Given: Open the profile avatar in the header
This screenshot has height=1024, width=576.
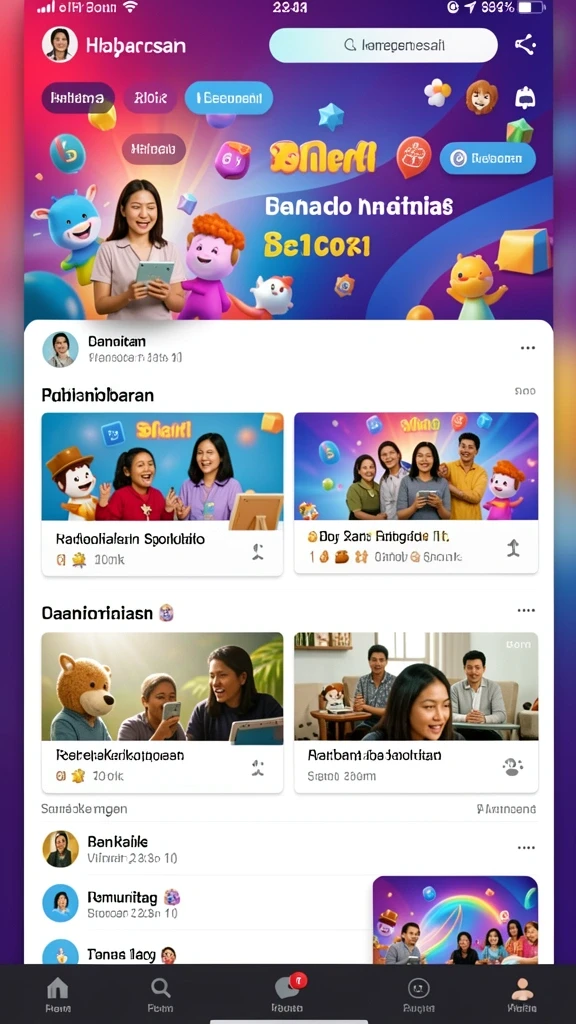Looking at the screenshot, I should tap(59, 45).
